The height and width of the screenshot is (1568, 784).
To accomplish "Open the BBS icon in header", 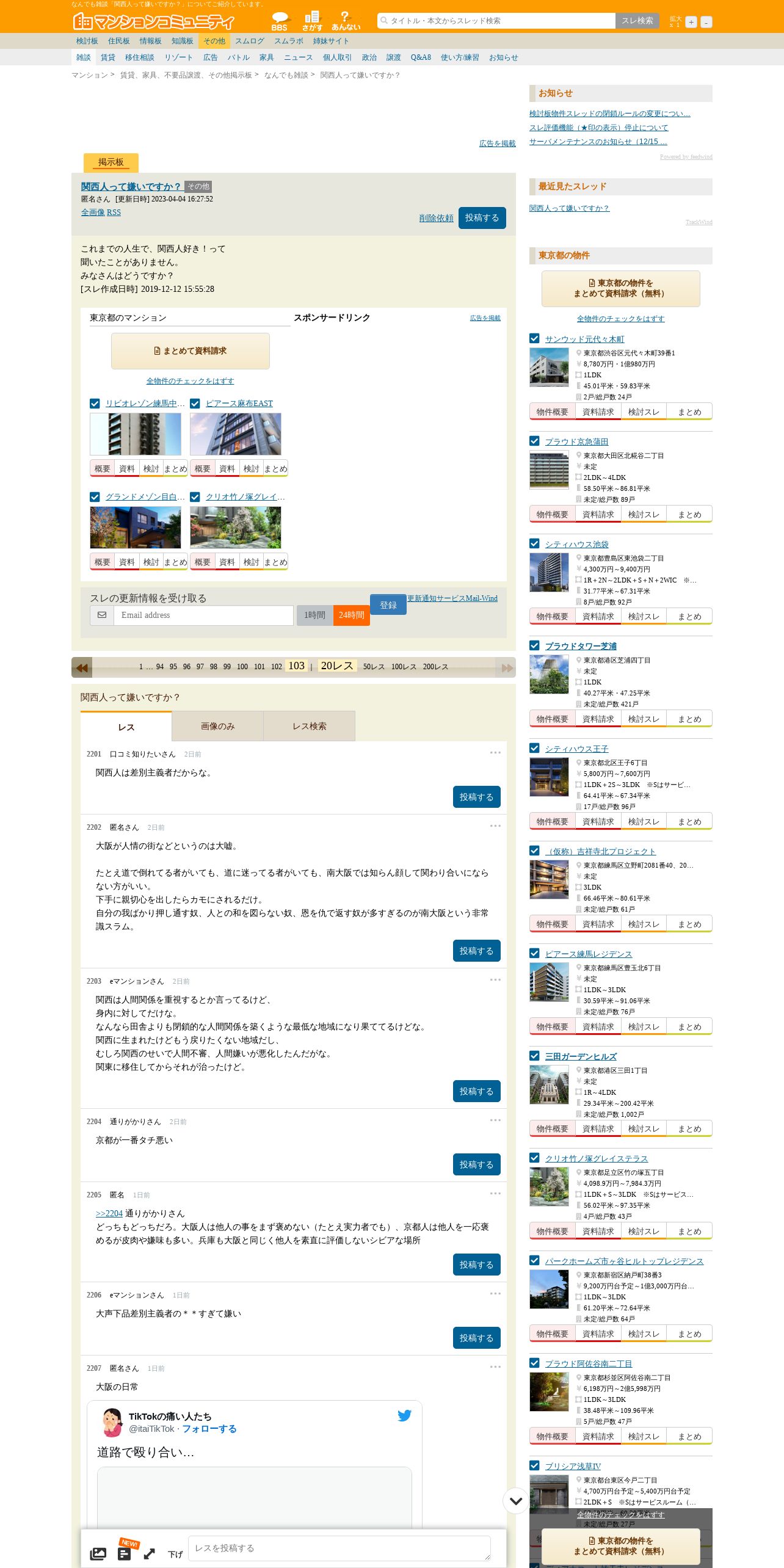I will [280, 21].
